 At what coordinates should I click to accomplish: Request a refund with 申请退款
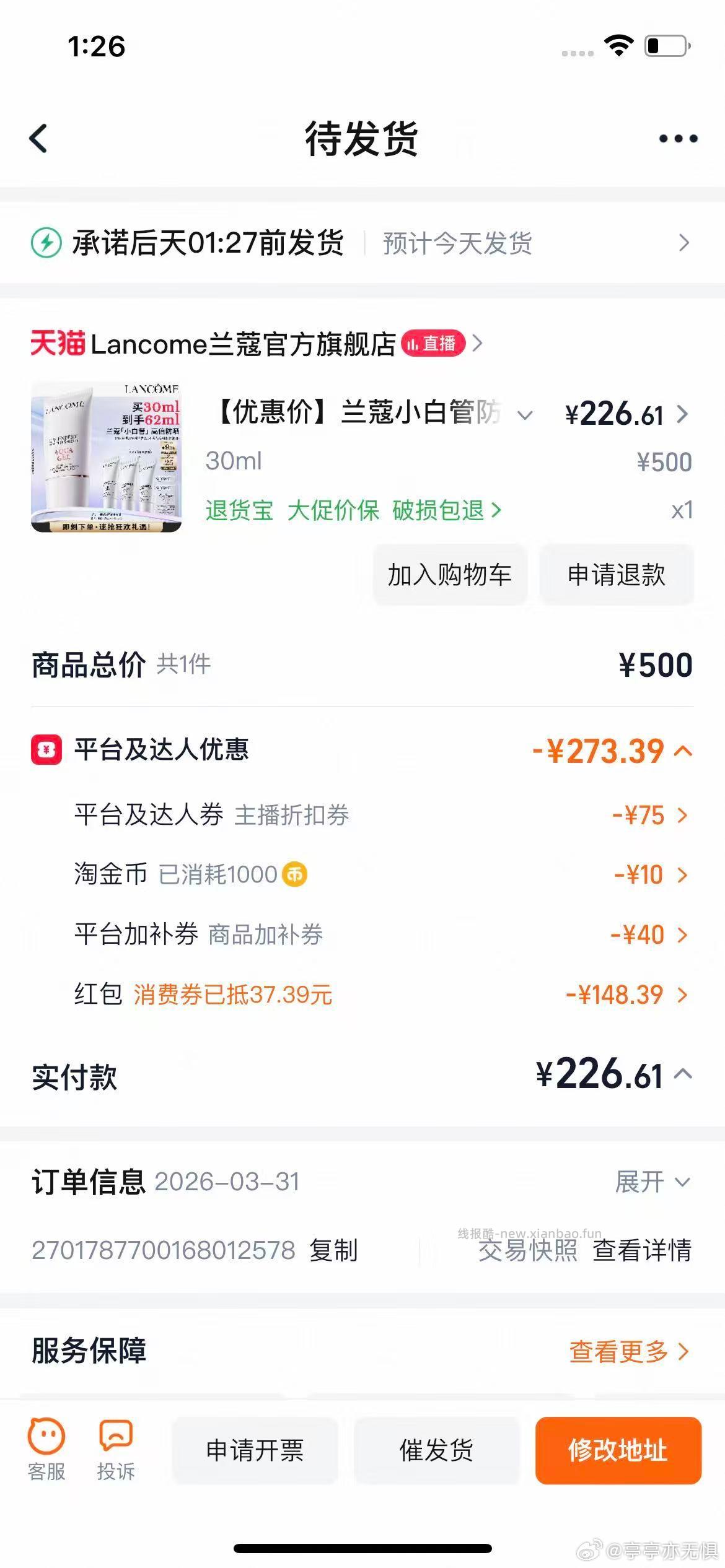[x=617, y=575]
